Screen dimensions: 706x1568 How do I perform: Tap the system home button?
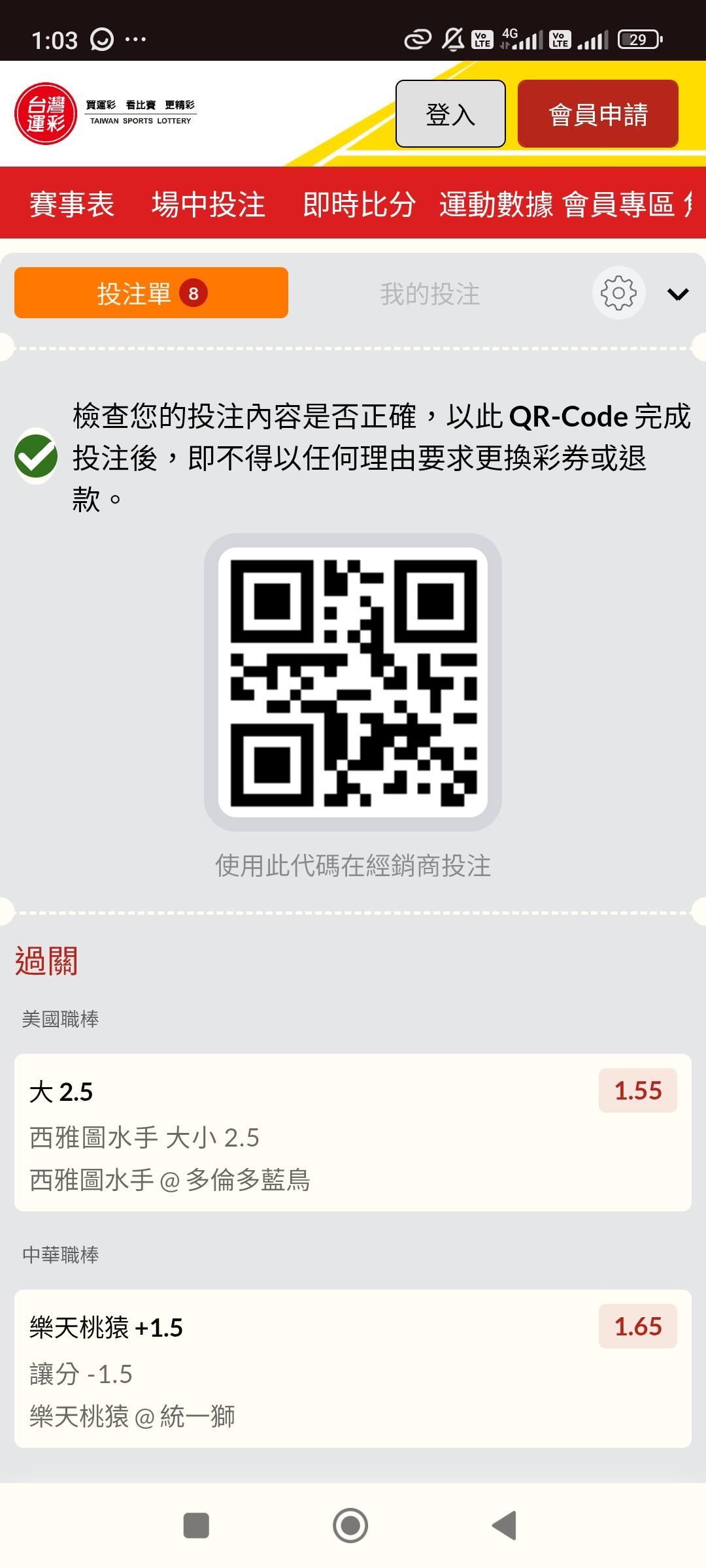350,1526
